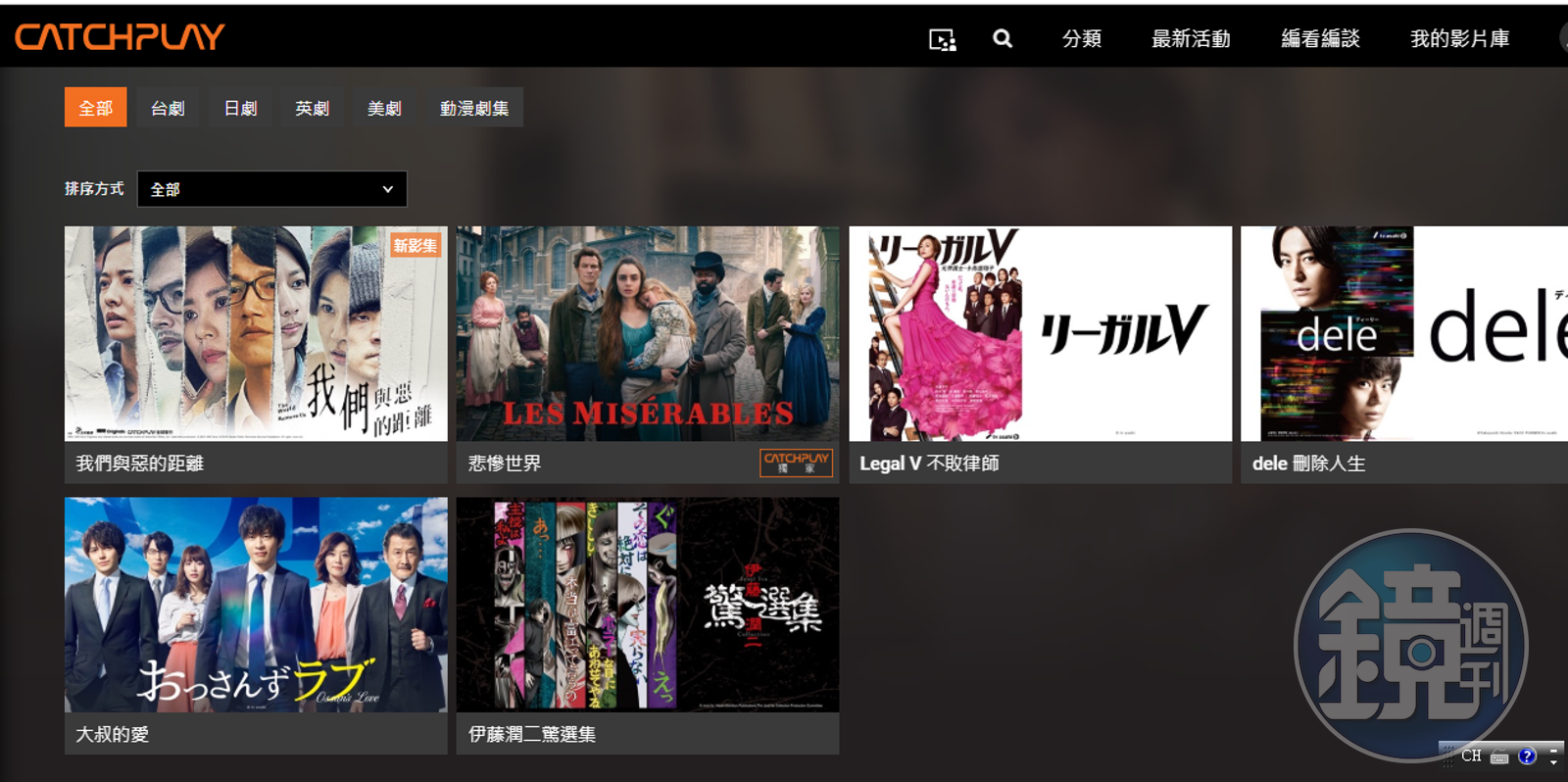Open 我的影片庫 library
This screenshot has height=782, width=1568.
pyautogui.click(x=1458, y=38)
